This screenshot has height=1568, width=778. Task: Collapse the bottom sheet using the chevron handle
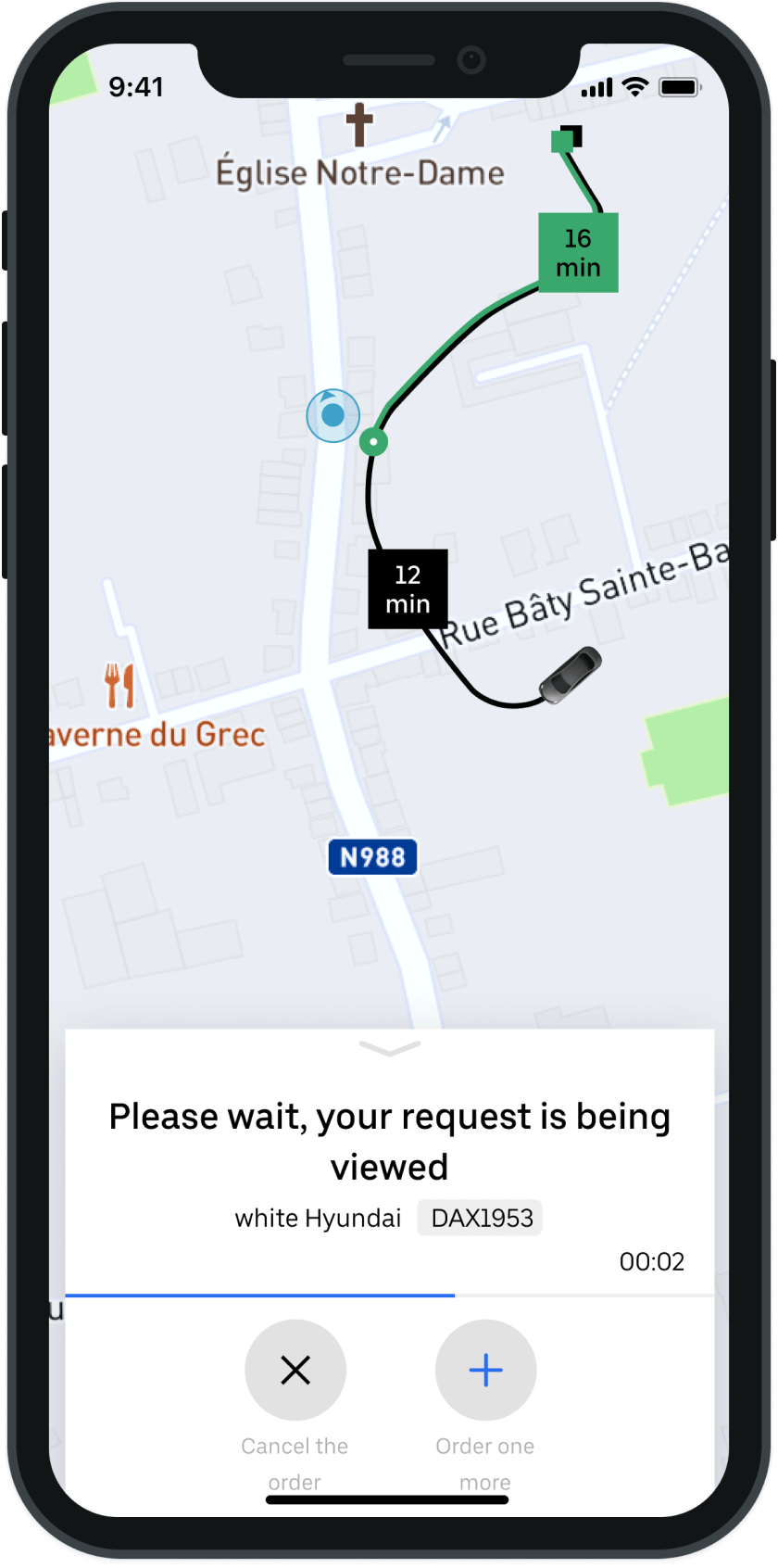point(389,1048)
